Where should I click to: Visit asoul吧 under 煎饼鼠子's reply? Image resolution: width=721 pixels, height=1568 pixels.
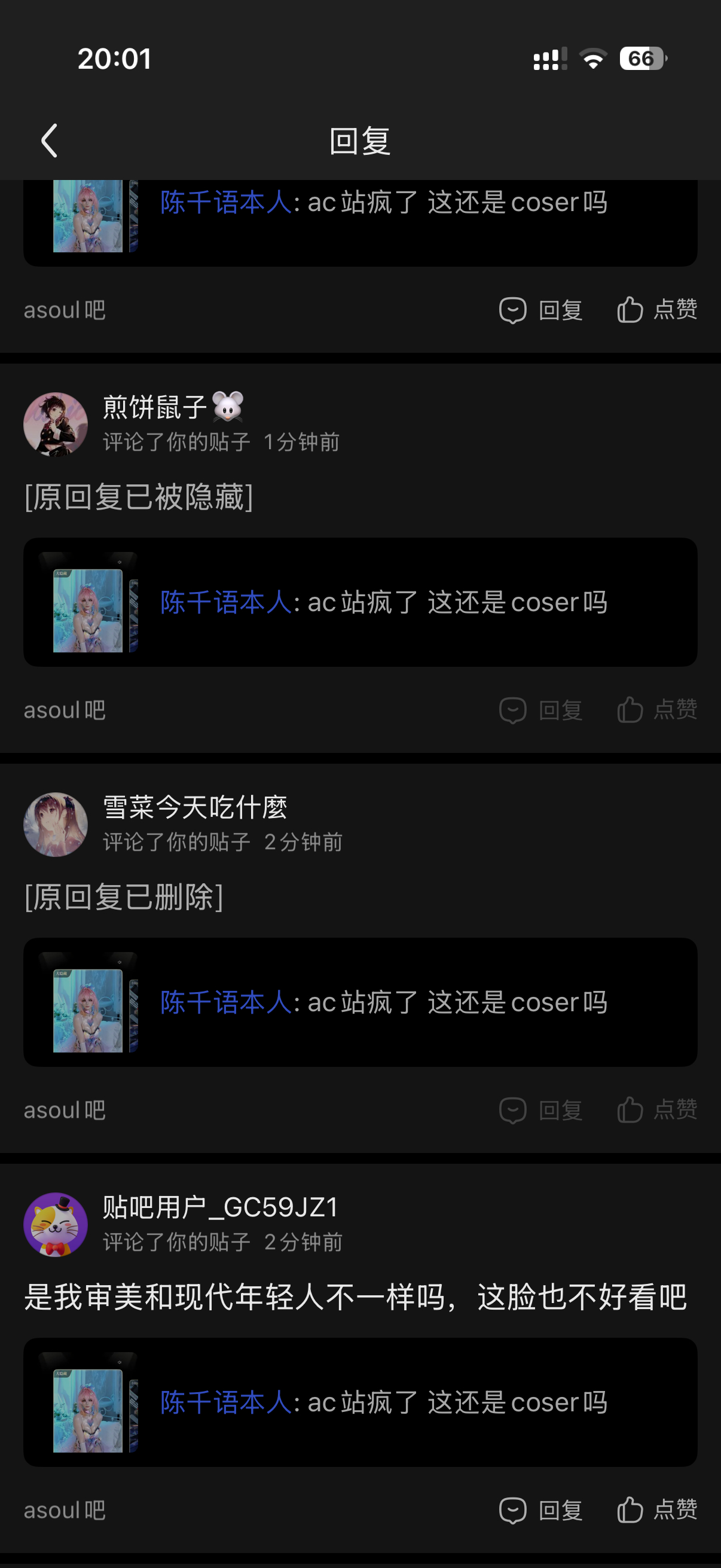65,710
